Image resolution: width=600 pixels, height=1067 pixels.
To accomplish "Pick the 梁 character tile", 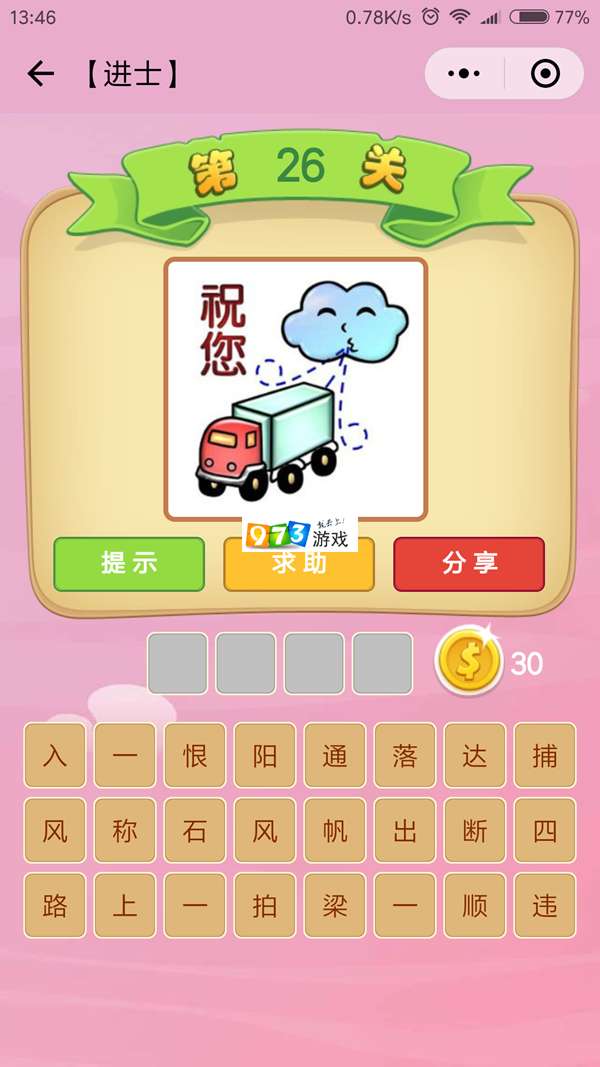I will tap(335, 905).
